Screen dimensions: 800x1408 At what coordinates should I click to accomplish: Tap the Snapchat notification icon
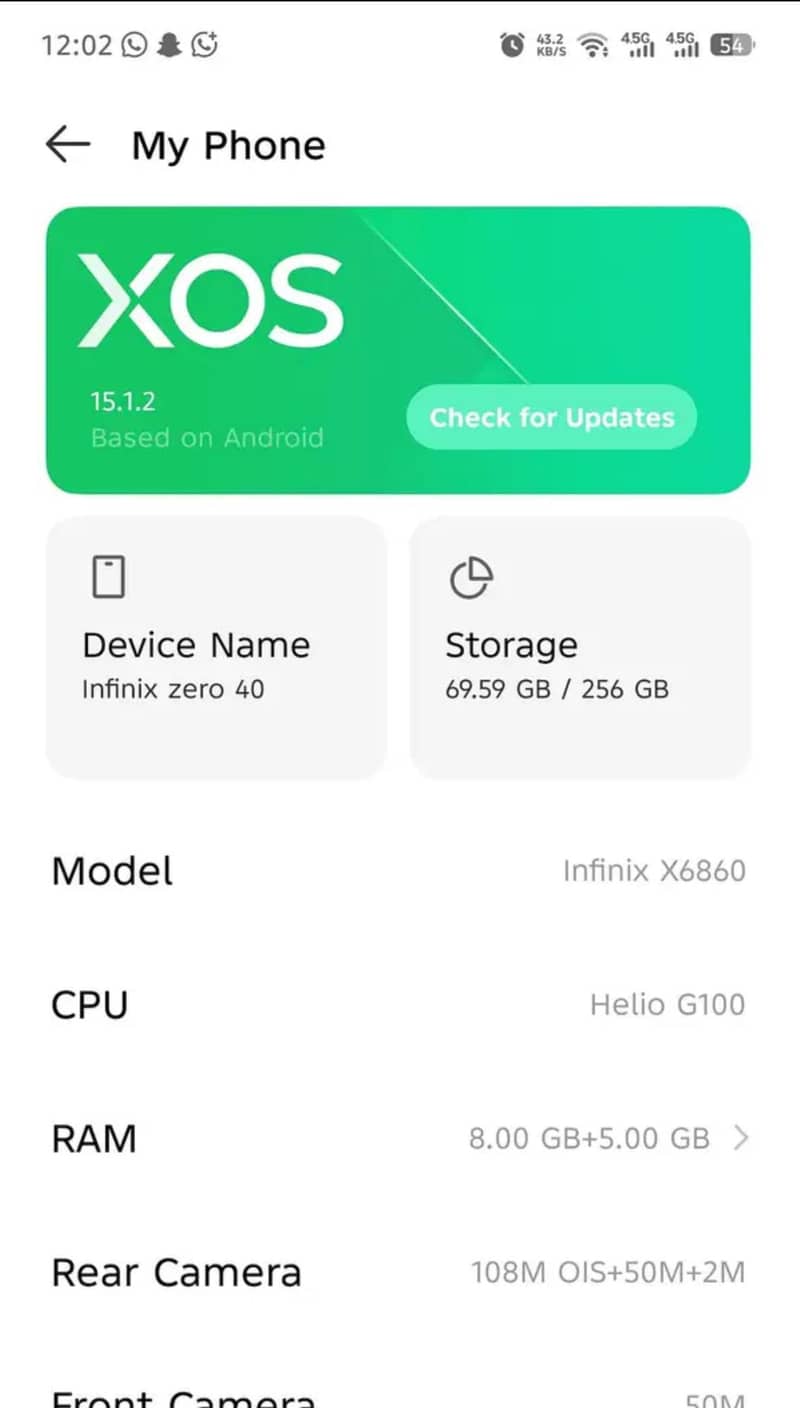(x=168, y=45)
